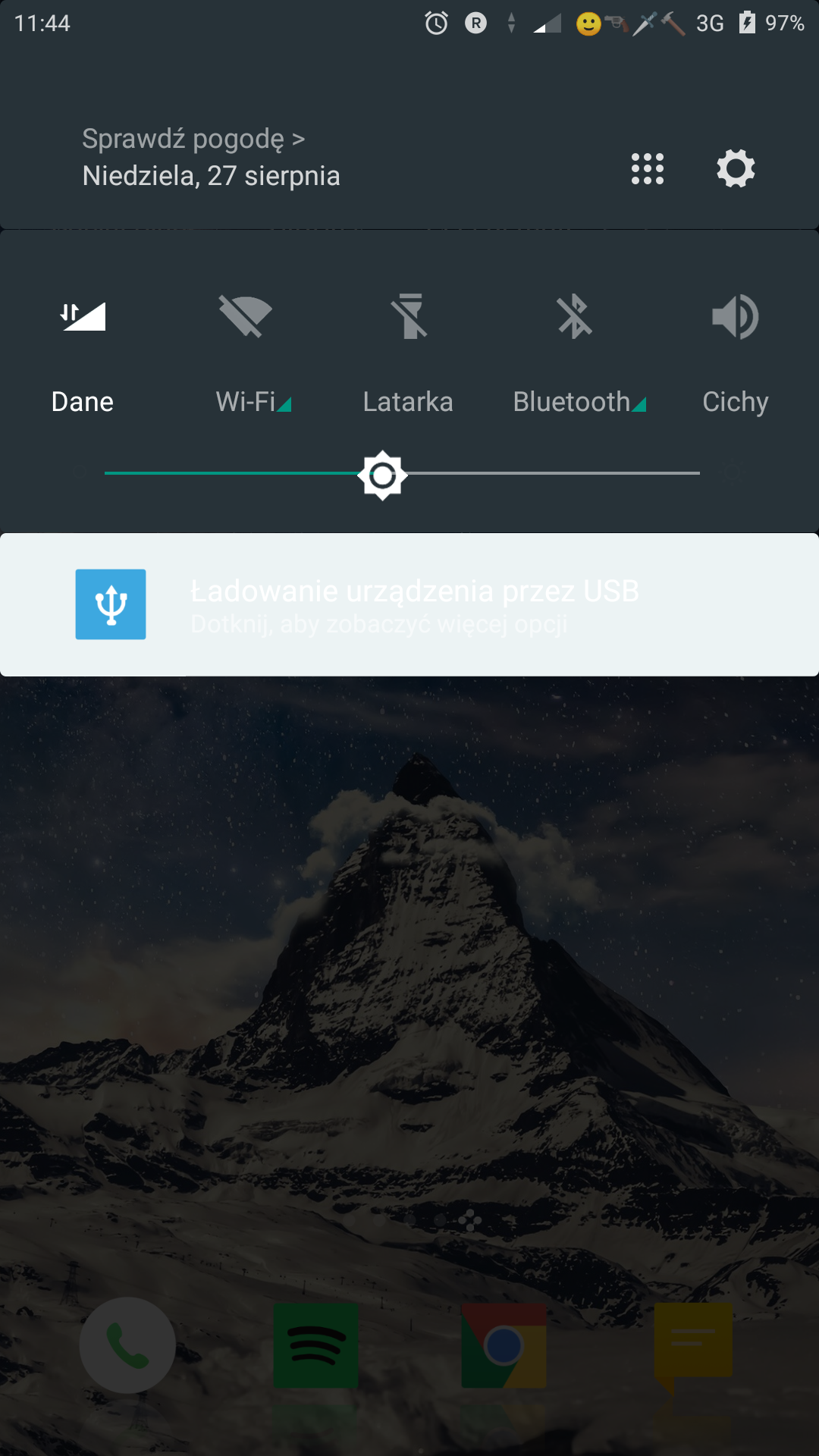Turn on the Latarka flashlight
The height and width of the screenshot is (1456, 819).
point(409,317)
